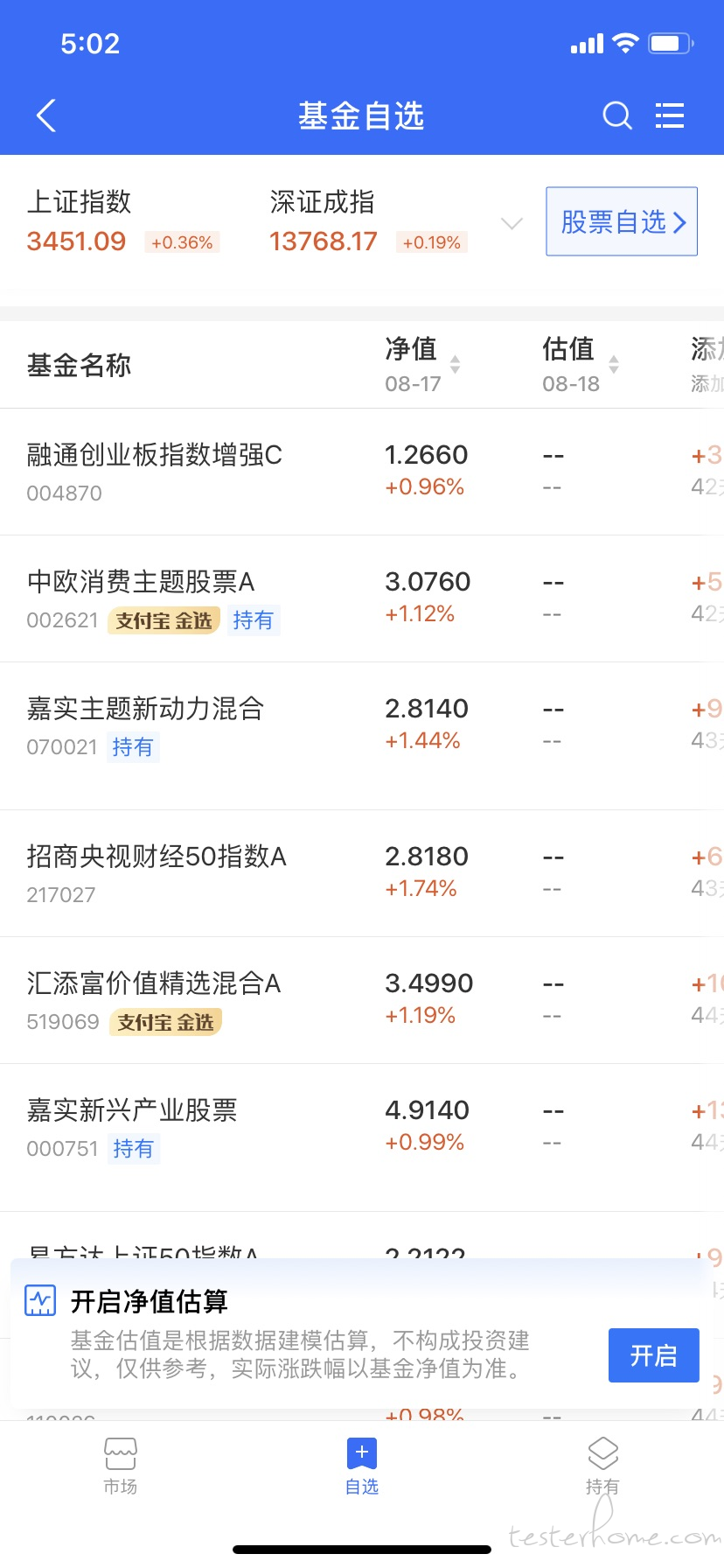
Task: Open fund 融通创业板指数增强C
Action: click(362, 472)
